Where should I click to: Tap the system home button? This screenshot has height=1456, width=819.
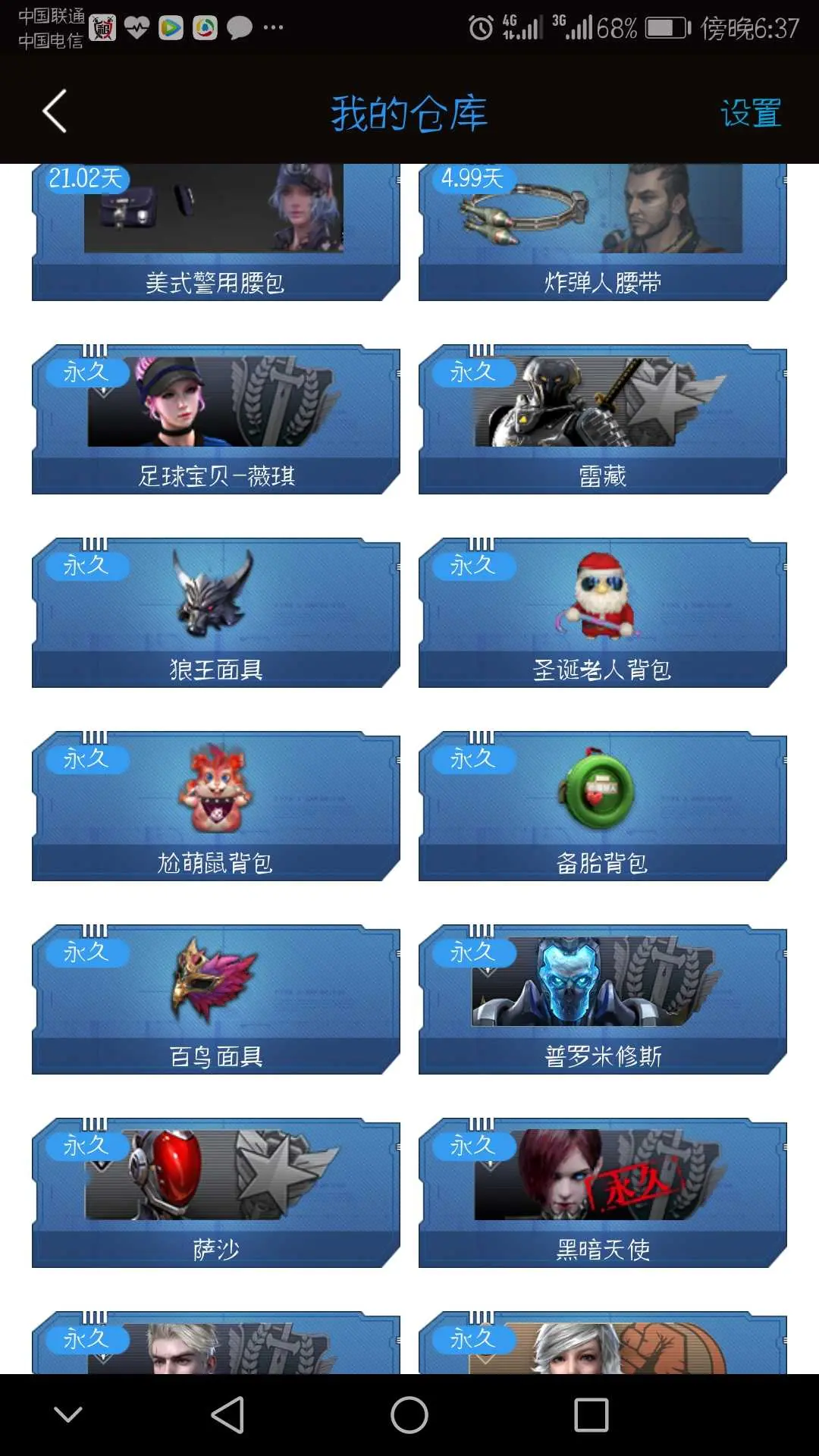[409, 1415]
